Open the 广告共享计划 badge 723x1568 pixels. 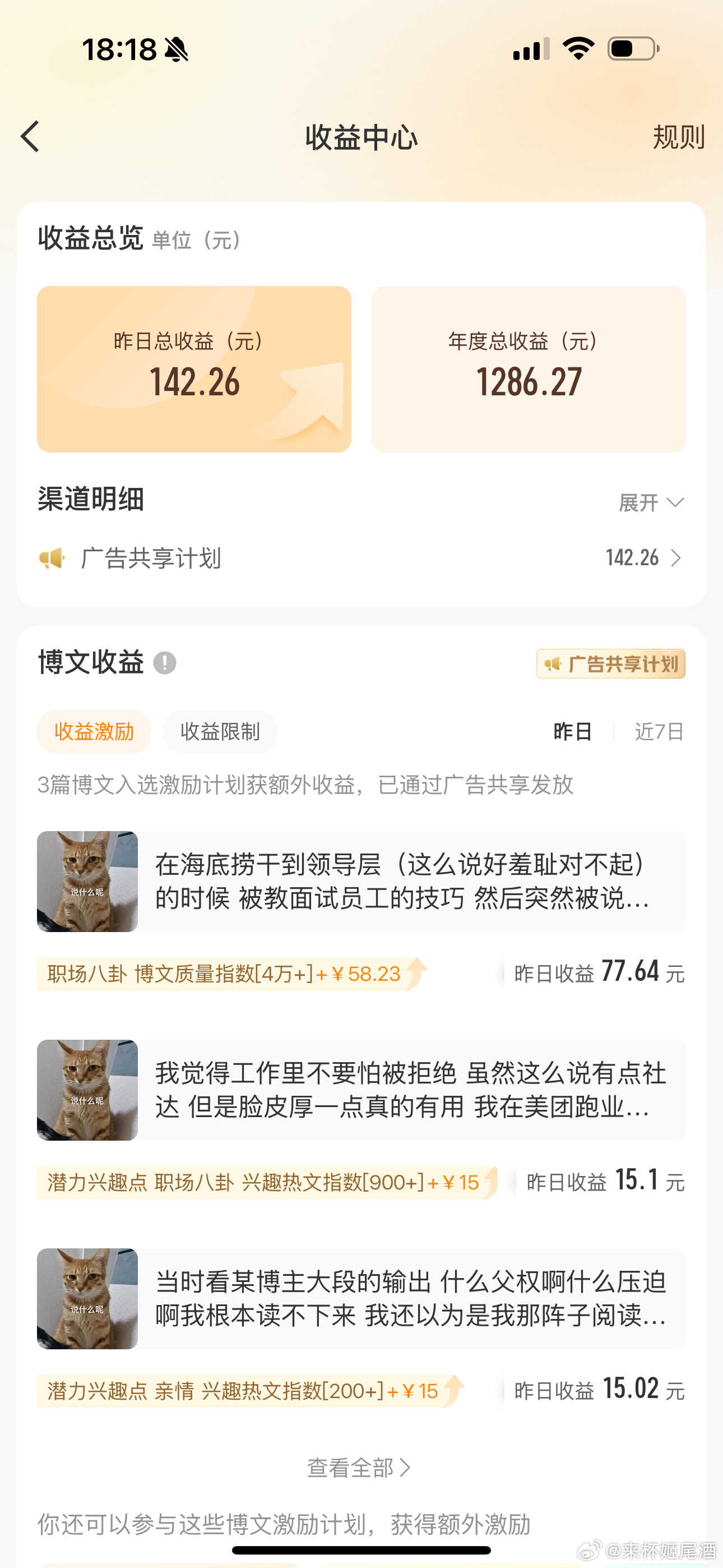click(610, 663)
